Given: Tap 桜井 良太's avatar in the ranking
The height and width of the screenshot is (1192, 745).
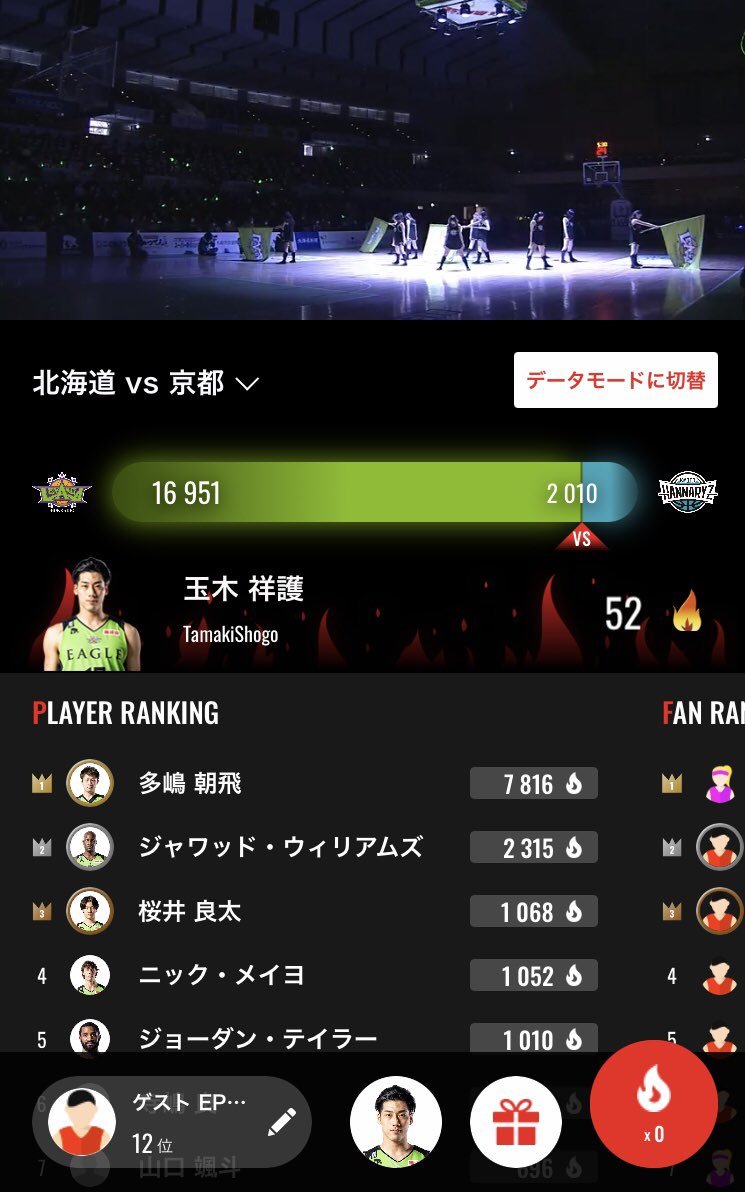Looking at the screenshot, I should point(90,911).
